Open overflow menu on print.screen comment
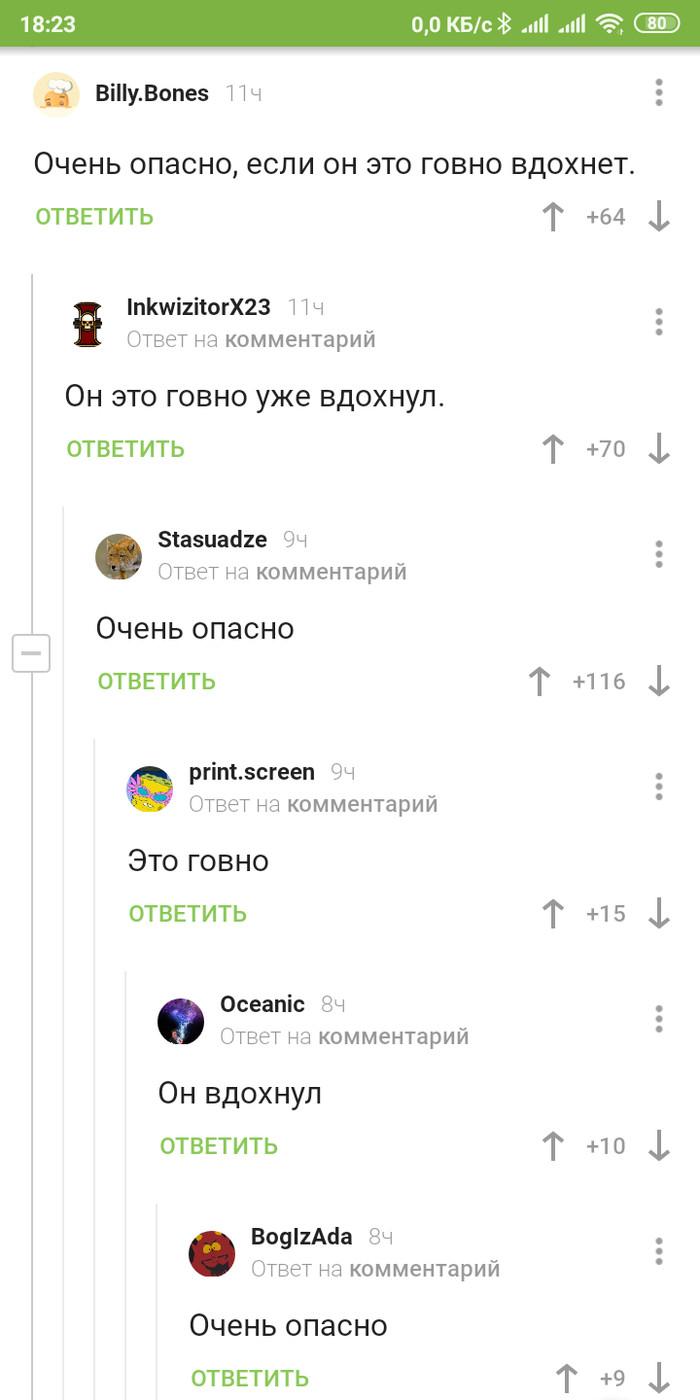700x1400 pixels. [658, 786]
